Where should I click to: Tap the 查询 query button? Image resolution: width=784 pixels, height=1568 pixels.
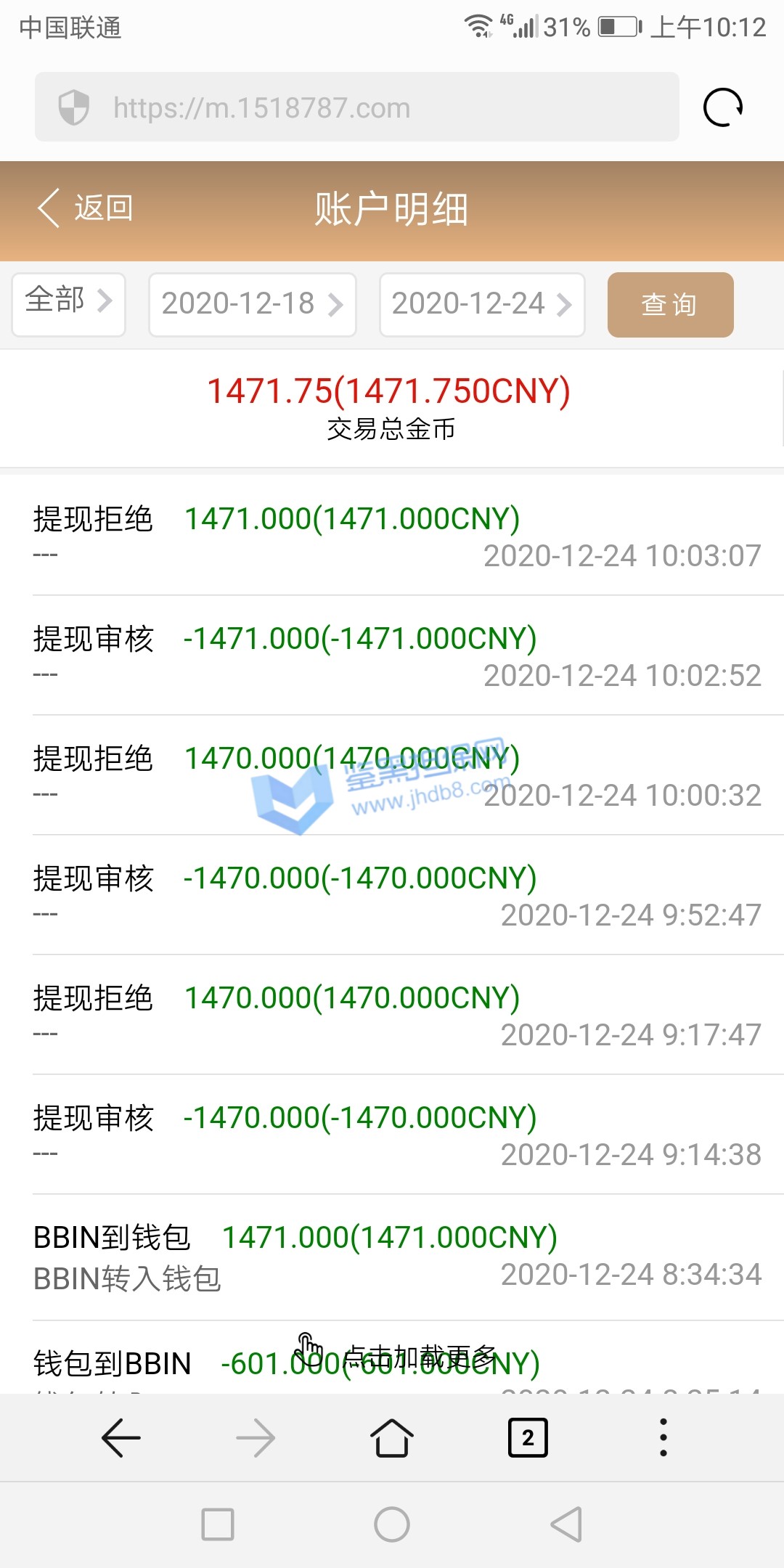tap(670, 304)
